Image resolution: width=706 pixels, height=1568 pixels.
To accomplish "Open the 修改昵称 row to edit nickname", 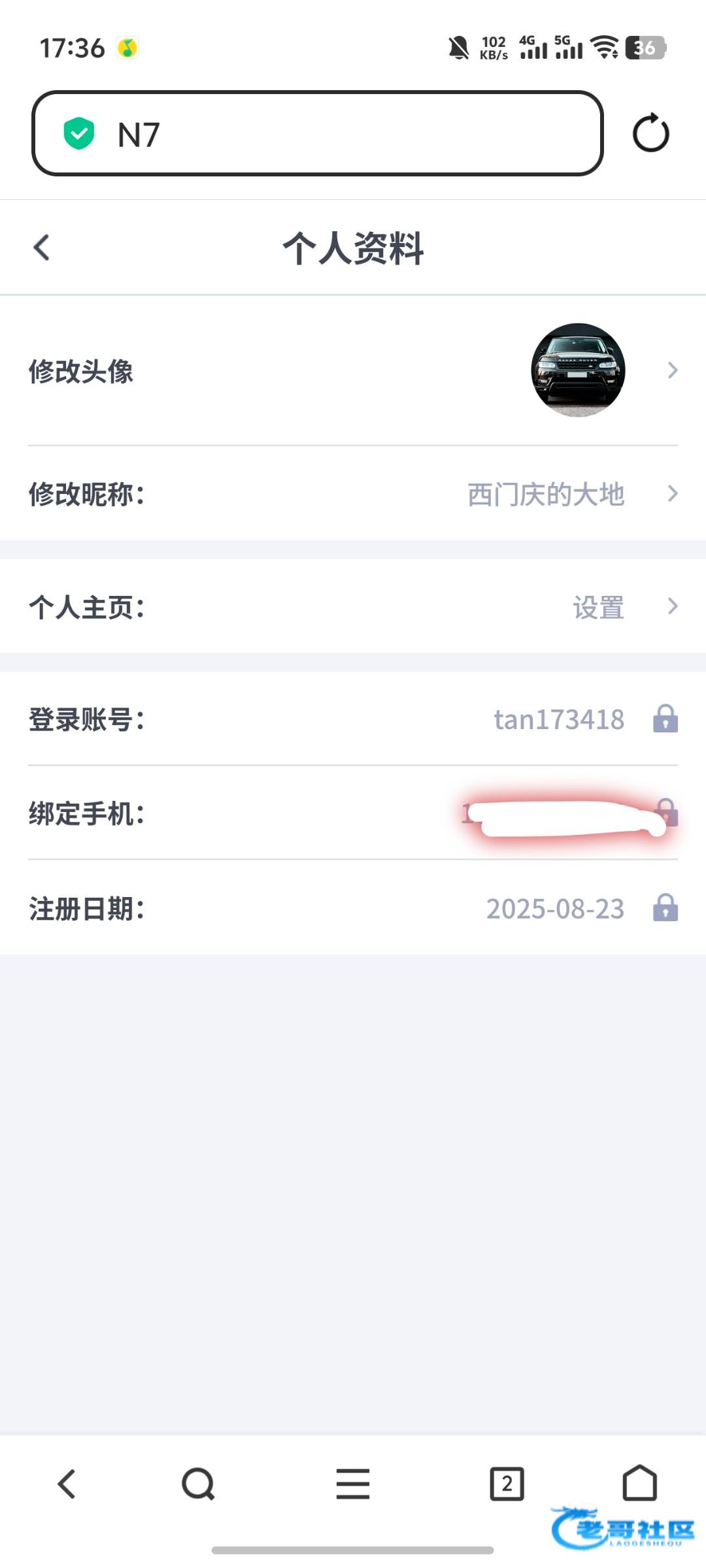I will (x=353, y=494).
